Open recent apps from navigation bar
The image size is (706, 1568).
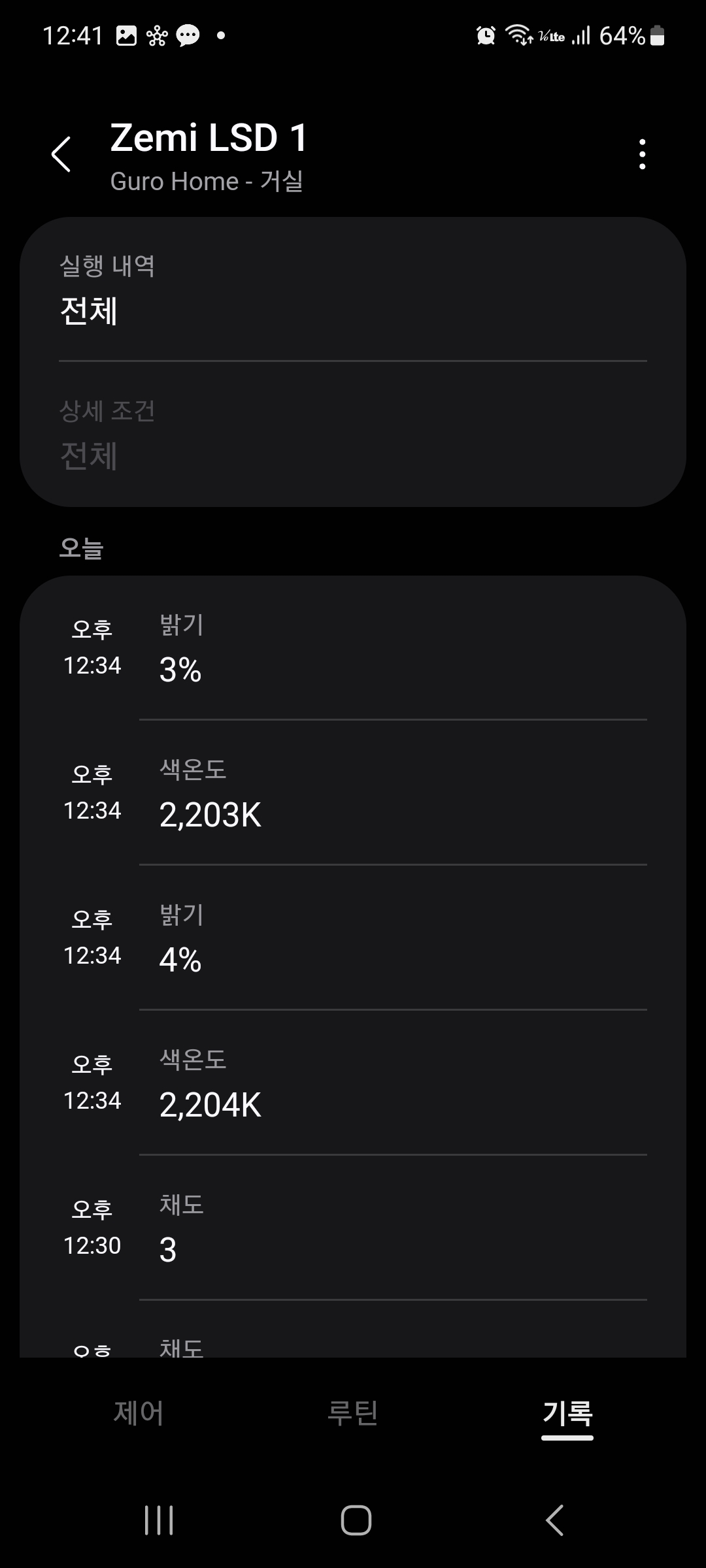(x=159, y=1520)
